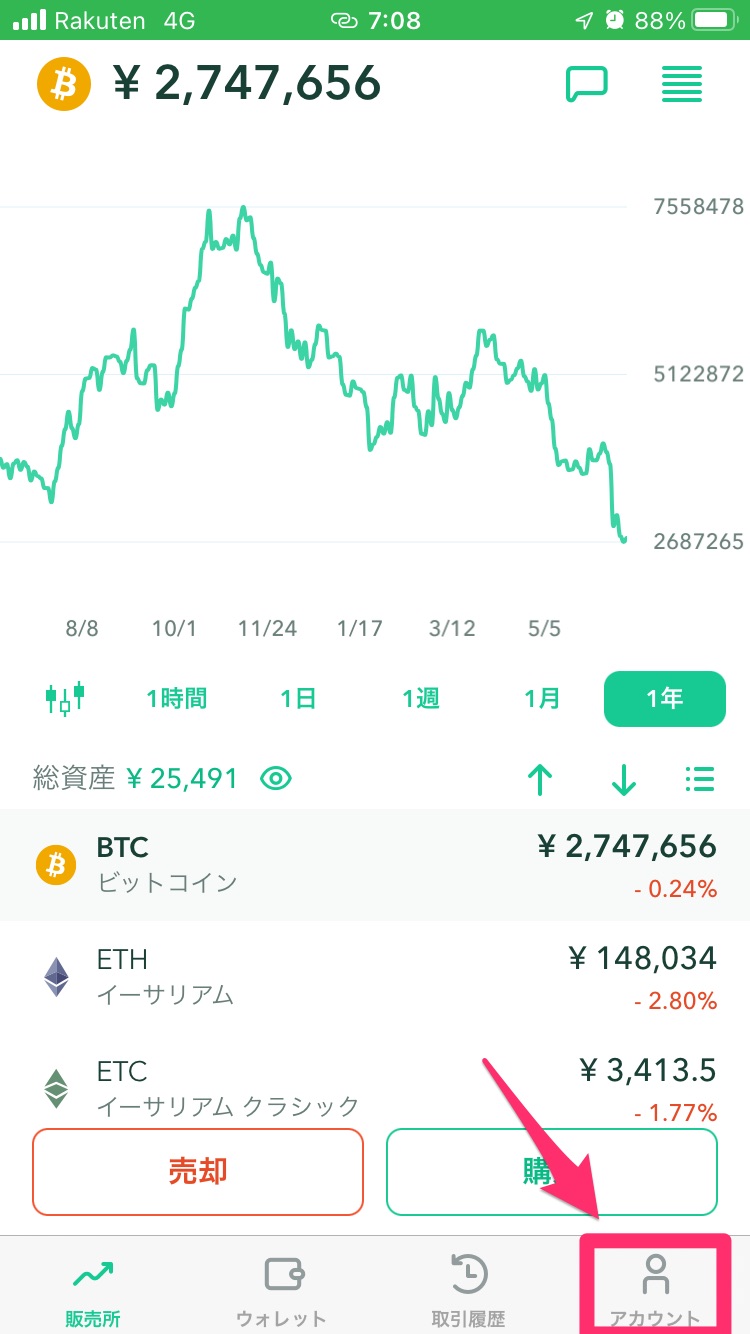The width and height of the screenshot is (750, 1334).
Task: Open the coin list view options icon
Action: (x=700, y=779)
